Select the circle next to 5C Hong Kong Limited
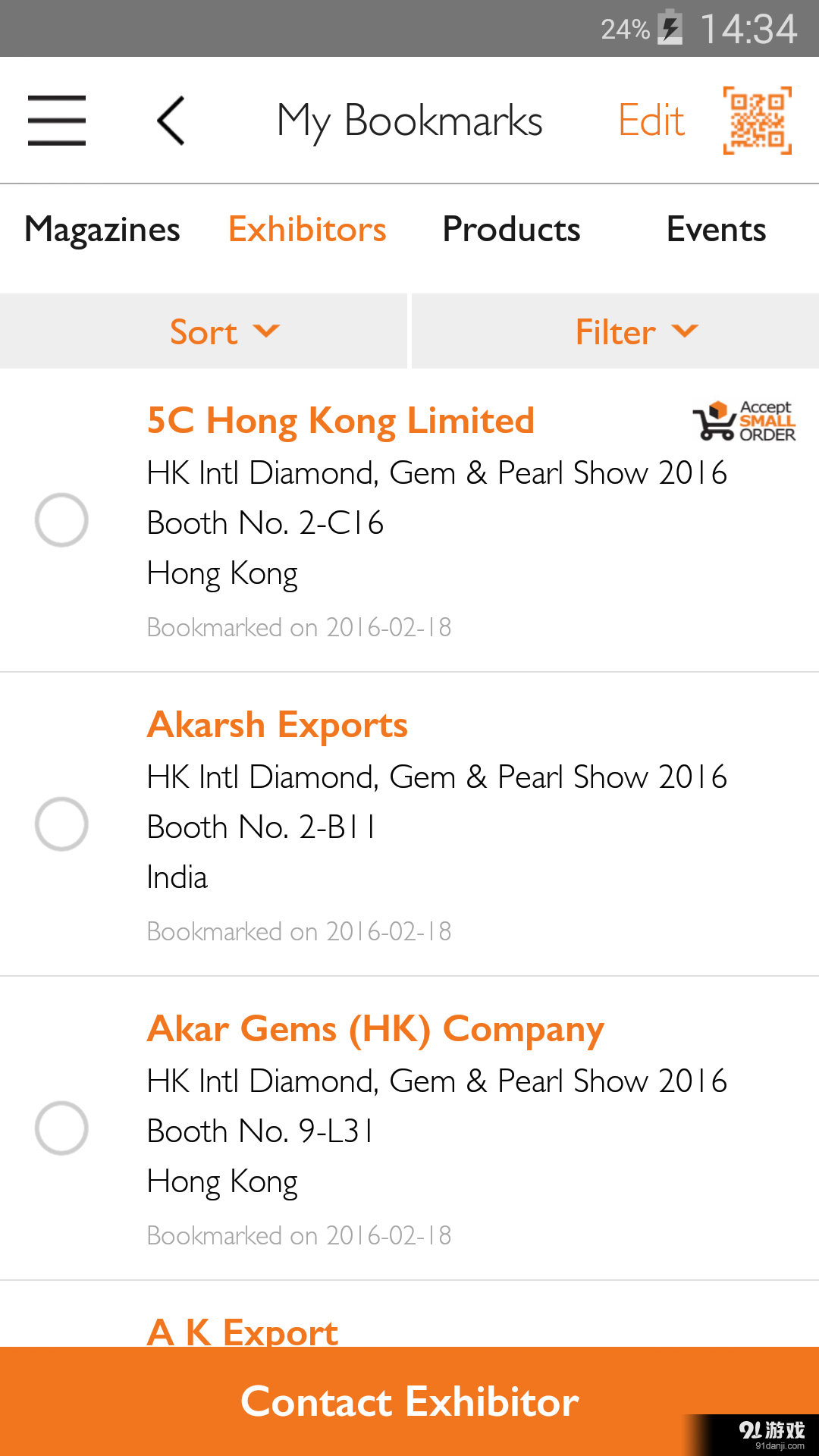 click(x=61, y=520)
